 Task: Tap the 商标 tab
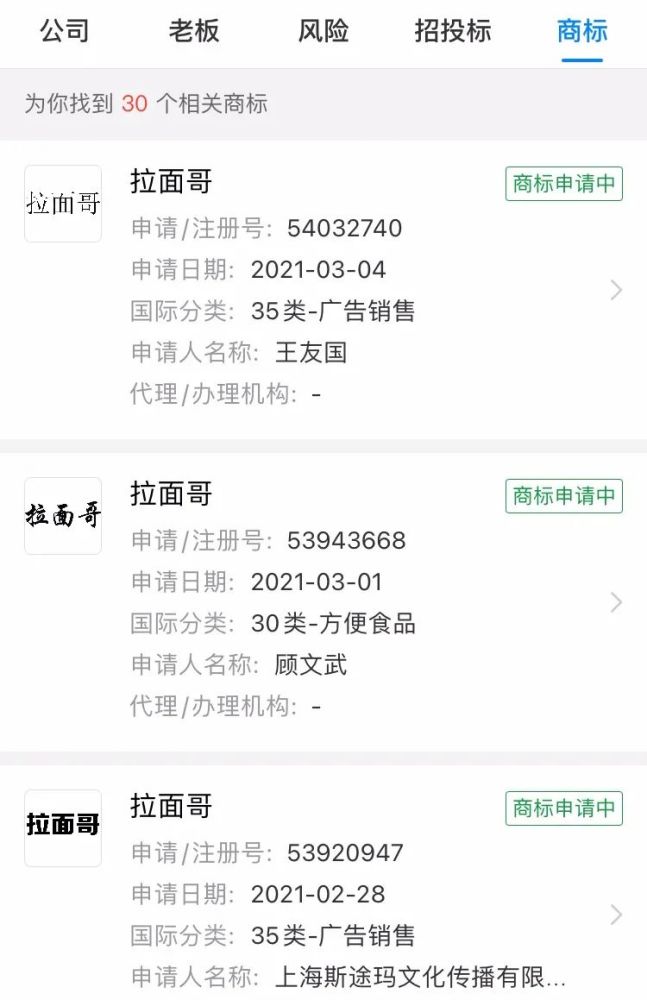[x=582, y=31]
